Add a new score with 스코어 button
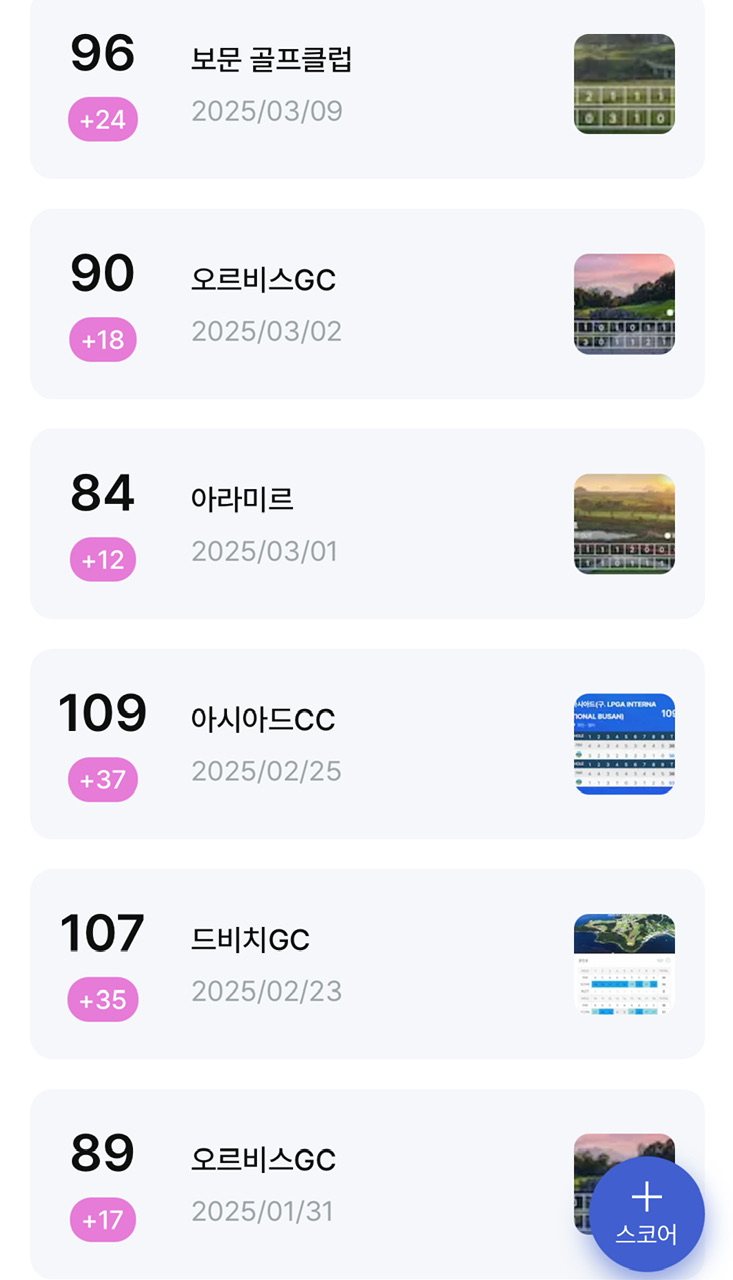 (x=647, y=1214)
